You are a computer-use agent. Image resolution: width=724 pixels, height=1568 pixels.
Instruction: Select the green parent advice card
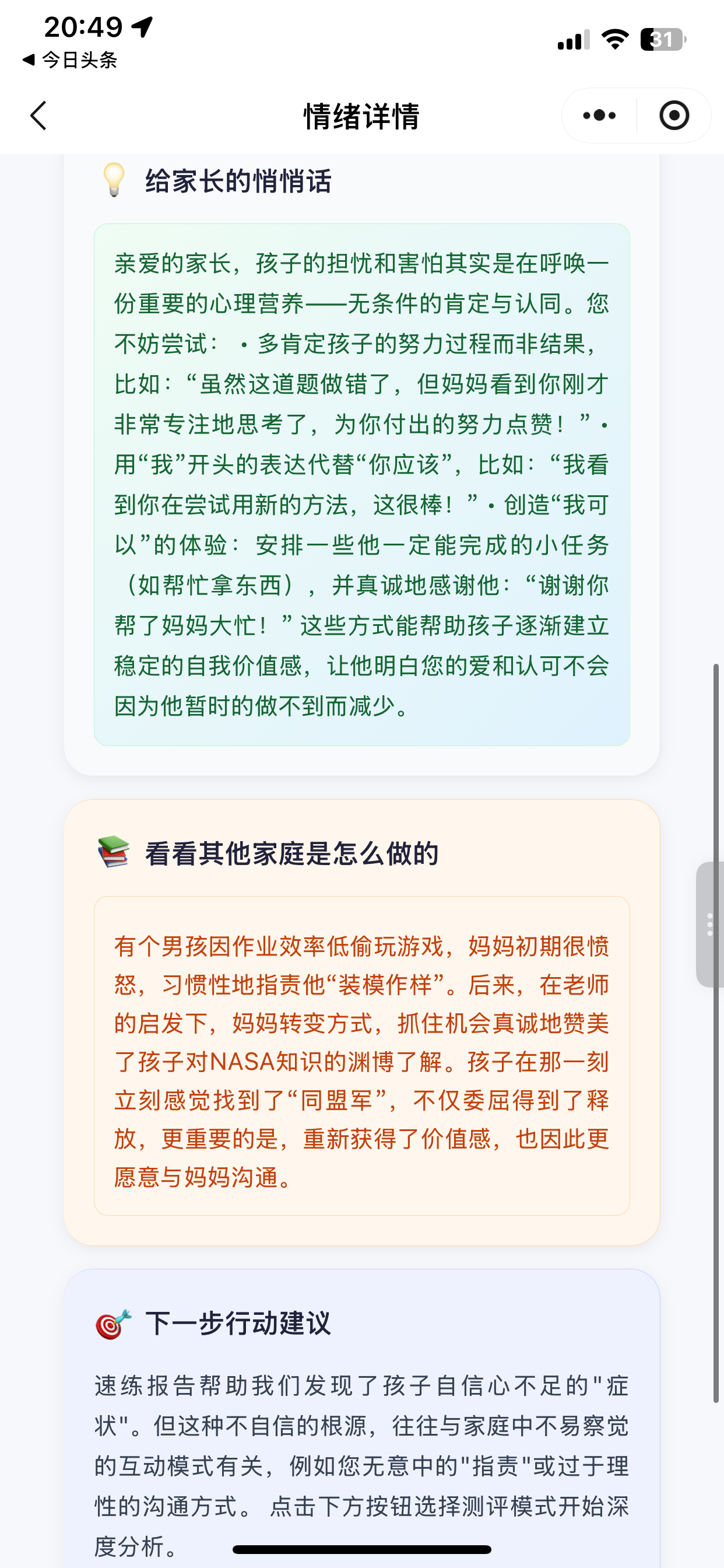point(361,484)
